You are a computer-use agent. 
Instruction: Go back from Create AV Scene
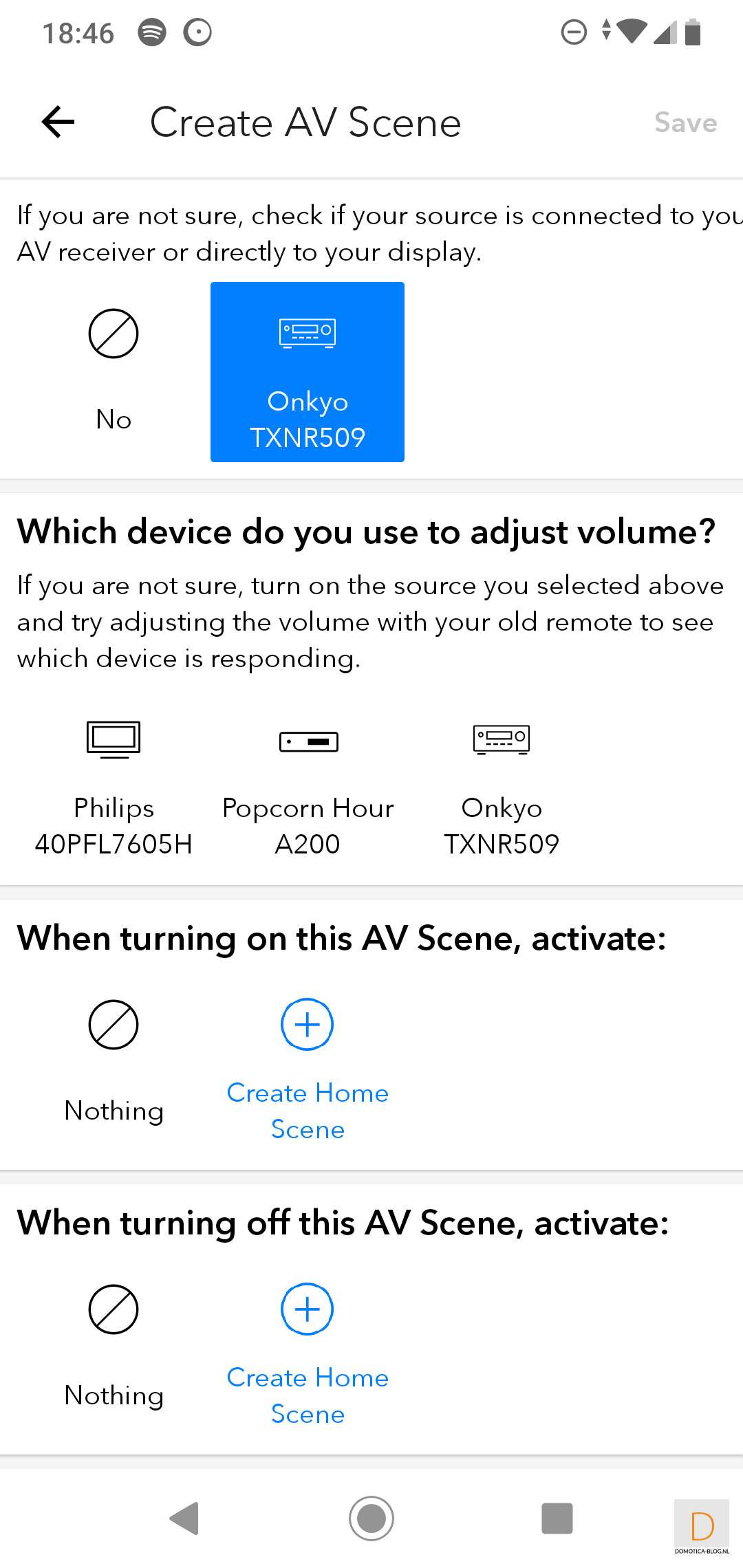pyautogui.click(x=58, y=122)
